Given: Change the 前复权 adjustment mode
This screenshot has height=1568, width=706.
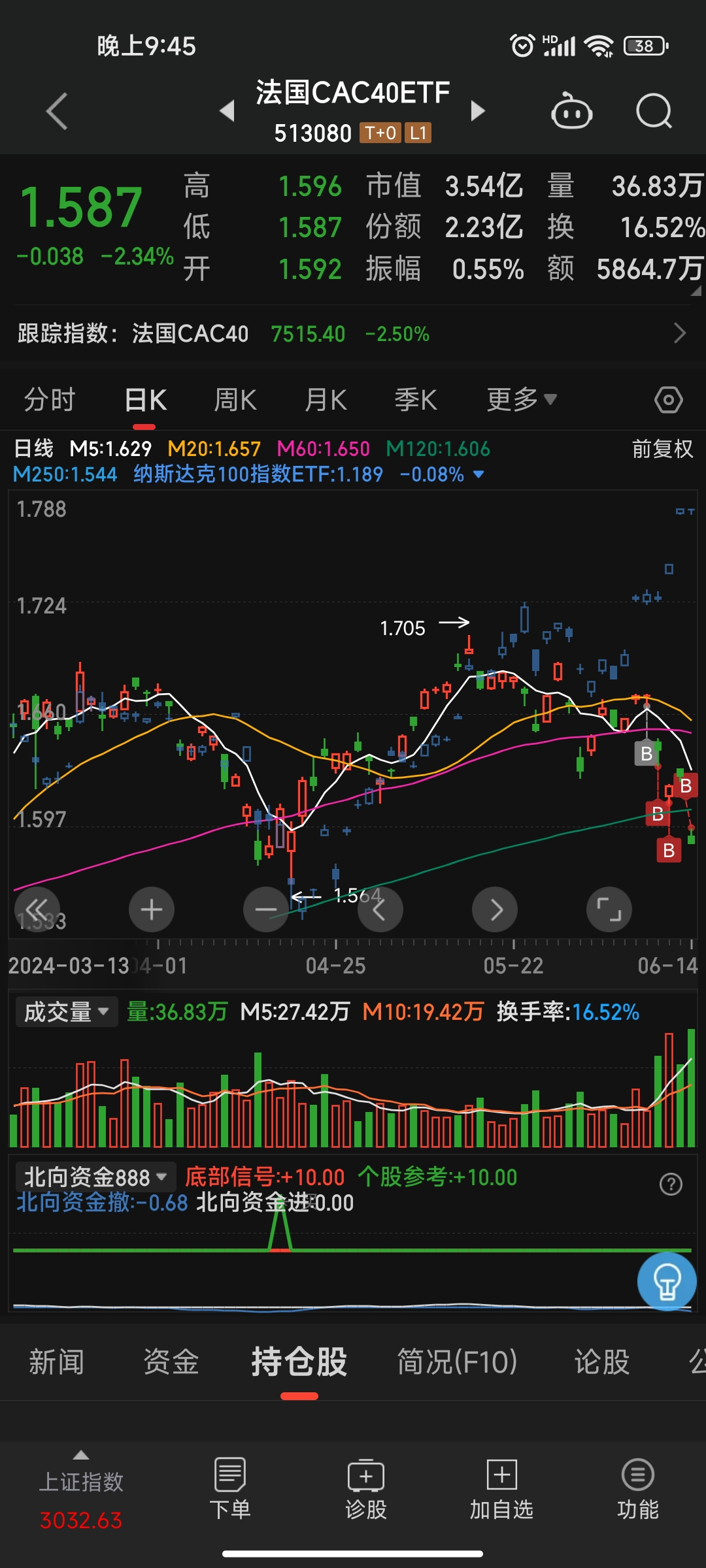Looking at the screenshot, I should click(662, 449).
